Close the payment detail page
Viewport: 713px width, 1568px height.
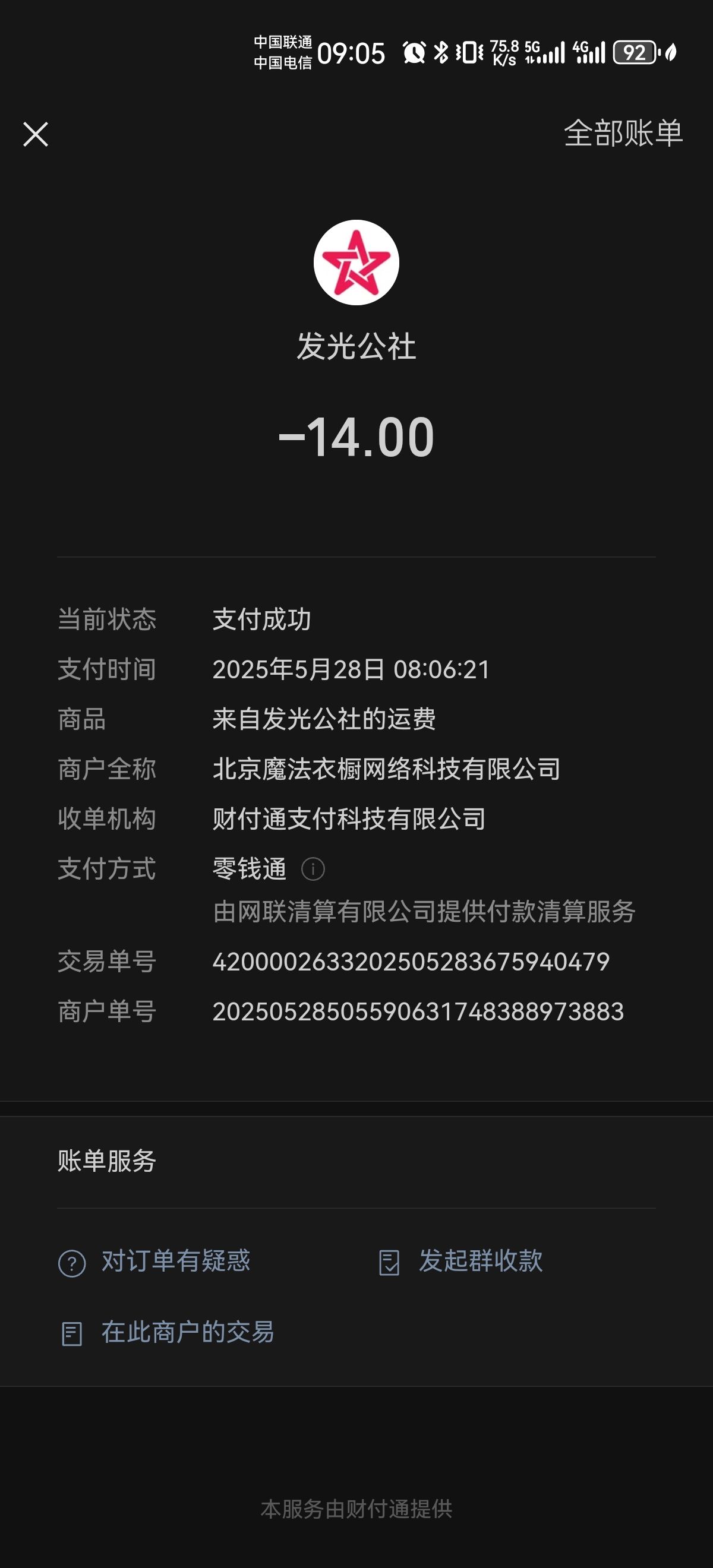point(35,134)
